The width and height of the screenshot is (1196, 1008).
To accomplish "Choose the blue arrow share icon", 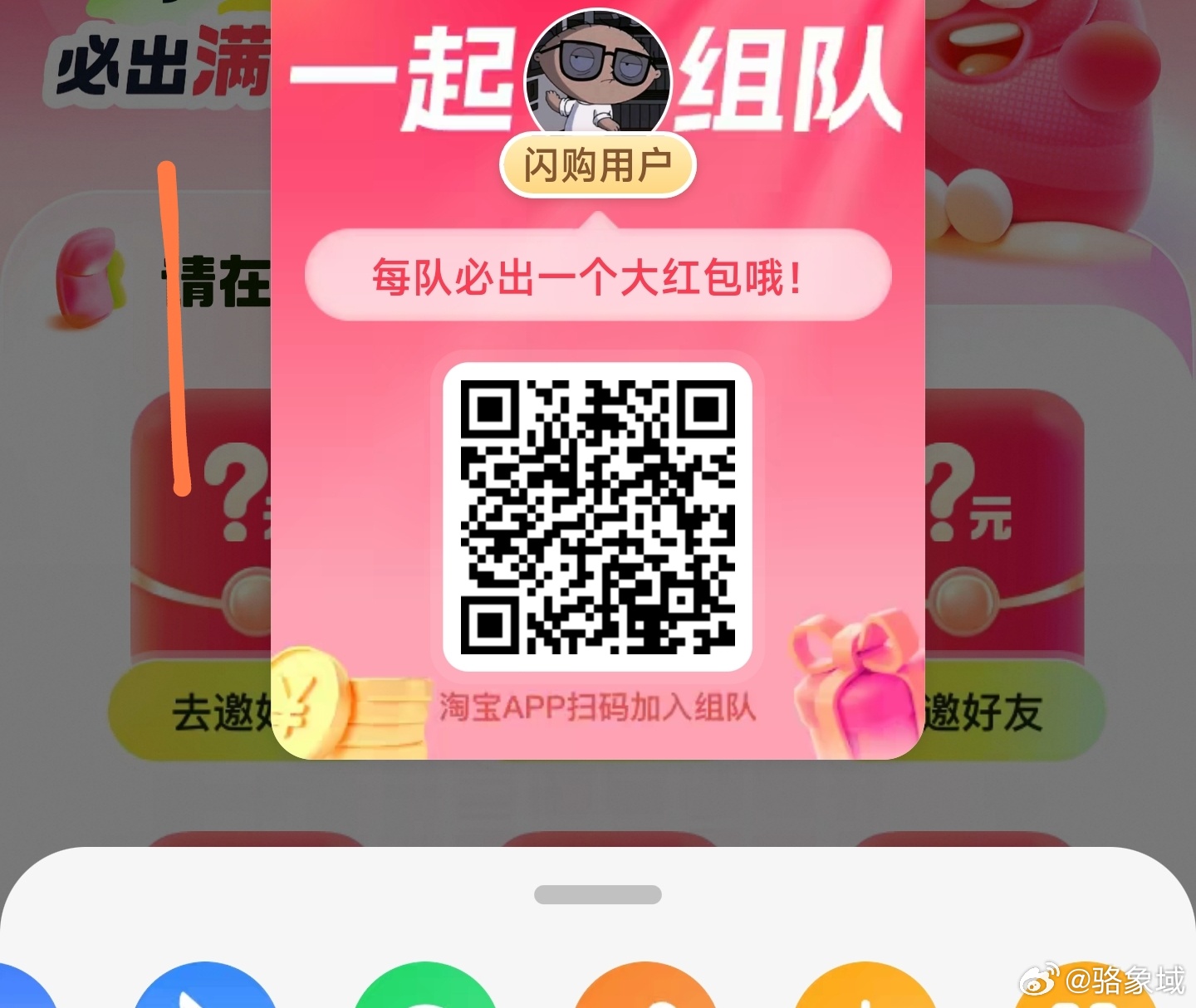I will point(204,990).
